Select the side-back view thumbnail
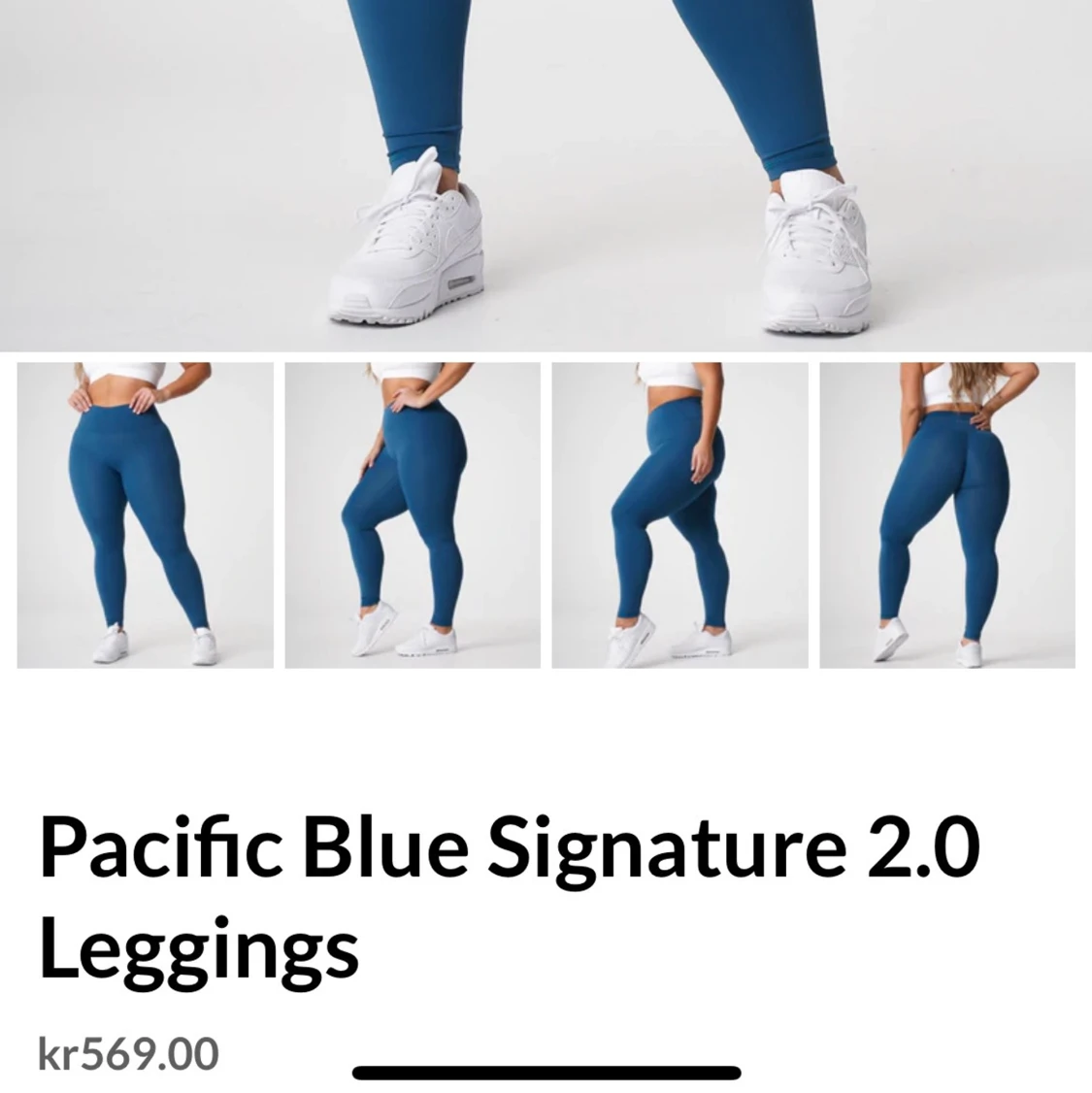 pos(679,515)
